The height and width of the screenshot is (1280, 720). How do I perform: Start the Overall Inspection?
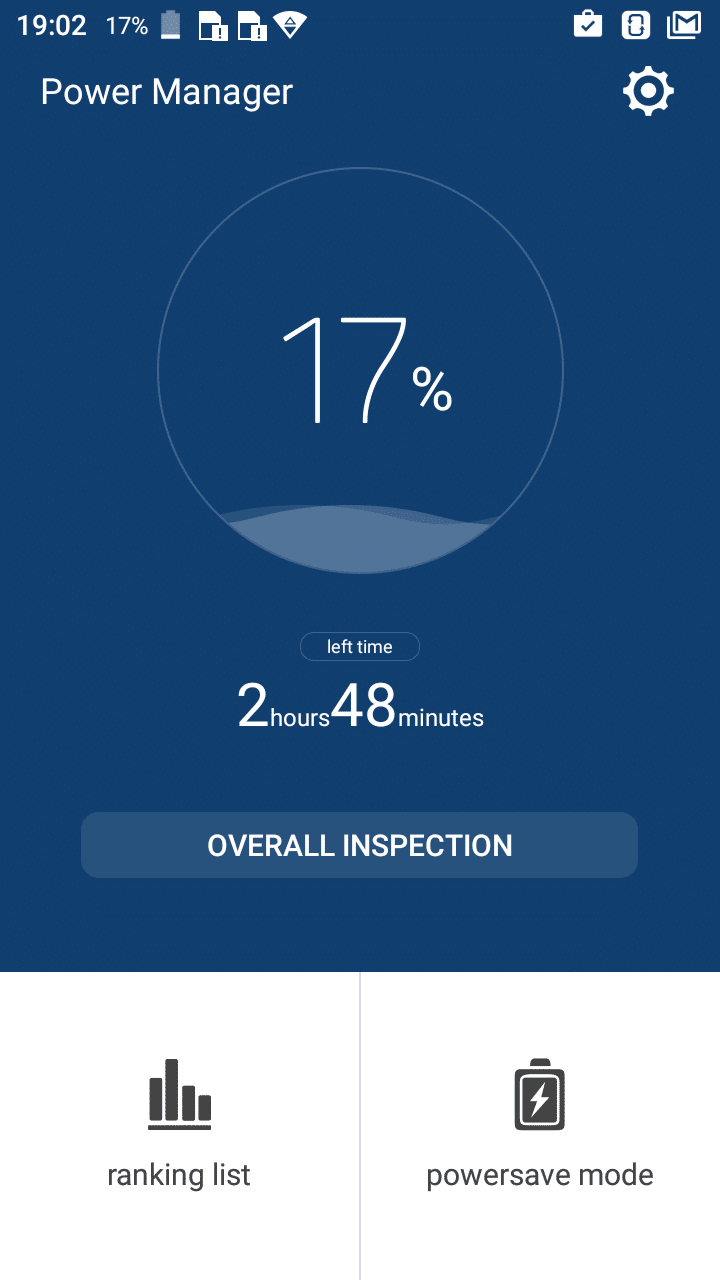point(359,845)
